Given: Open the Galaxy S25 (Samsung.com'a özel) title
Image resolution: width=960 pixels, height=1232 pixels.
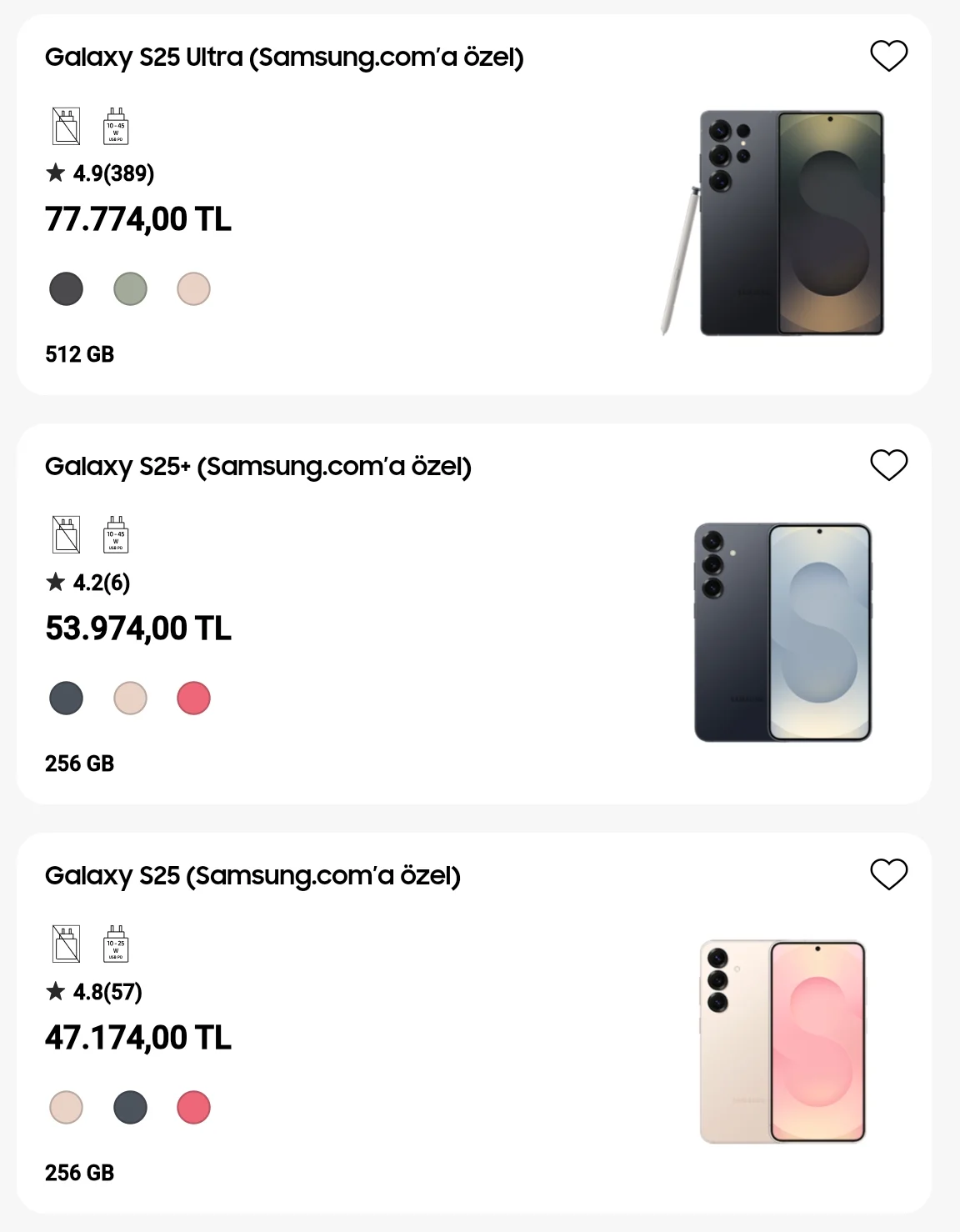Looking at the screenshot, I should point(252,876).
